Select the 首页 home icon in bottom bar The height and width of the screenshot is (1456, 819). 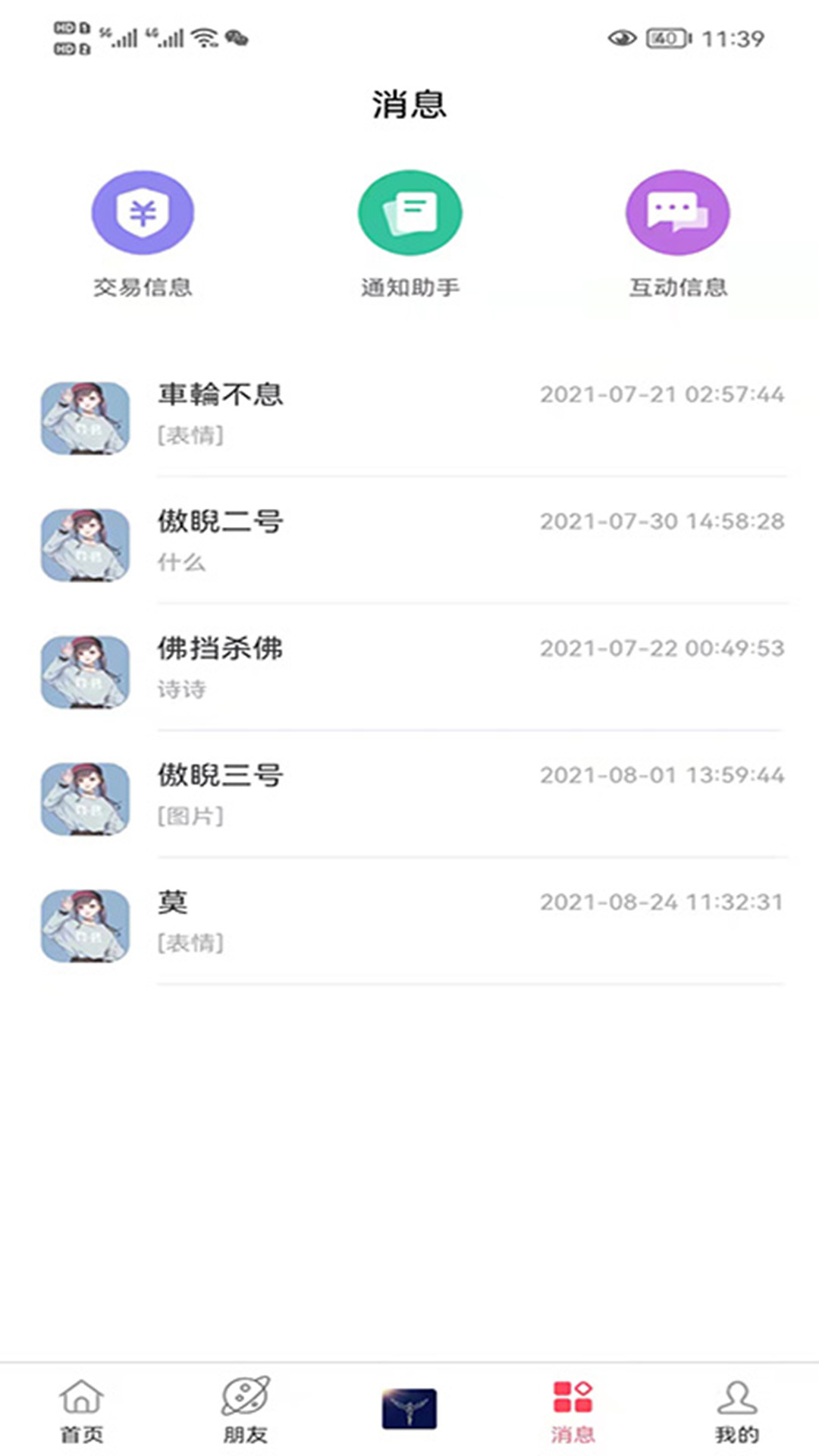tap(81, 1410)
